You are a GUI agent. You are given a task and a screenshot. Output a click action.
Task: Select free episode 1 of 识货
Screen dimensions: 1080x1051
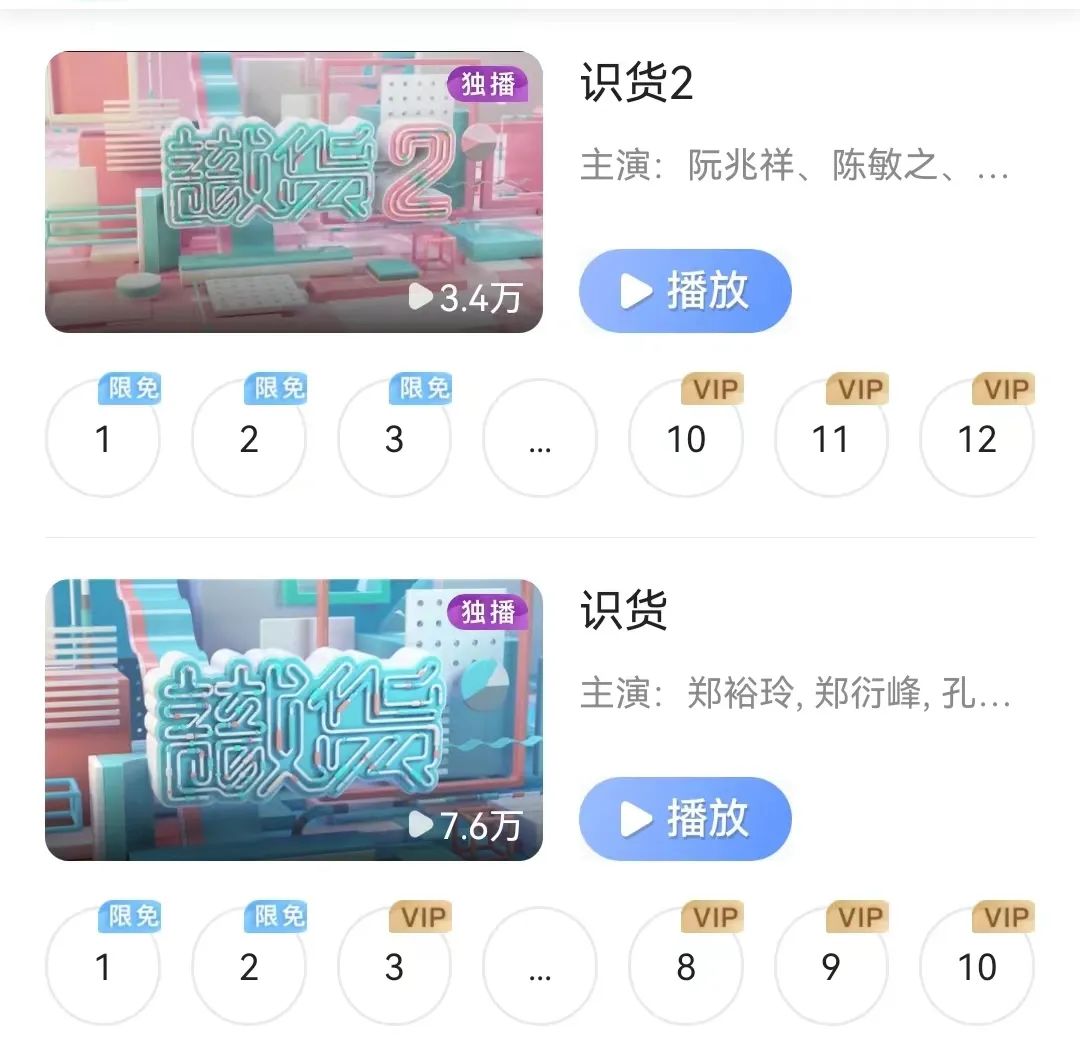point(103,966)
